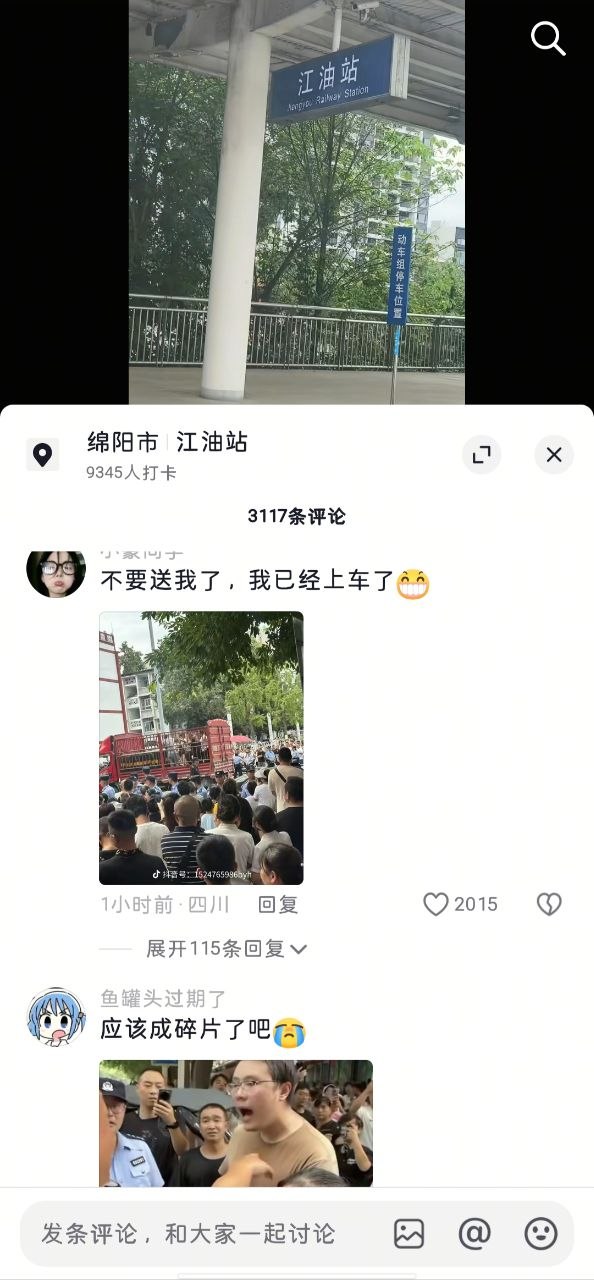
Task: Mention someone with the @ icon
Action: [475, 1234]
